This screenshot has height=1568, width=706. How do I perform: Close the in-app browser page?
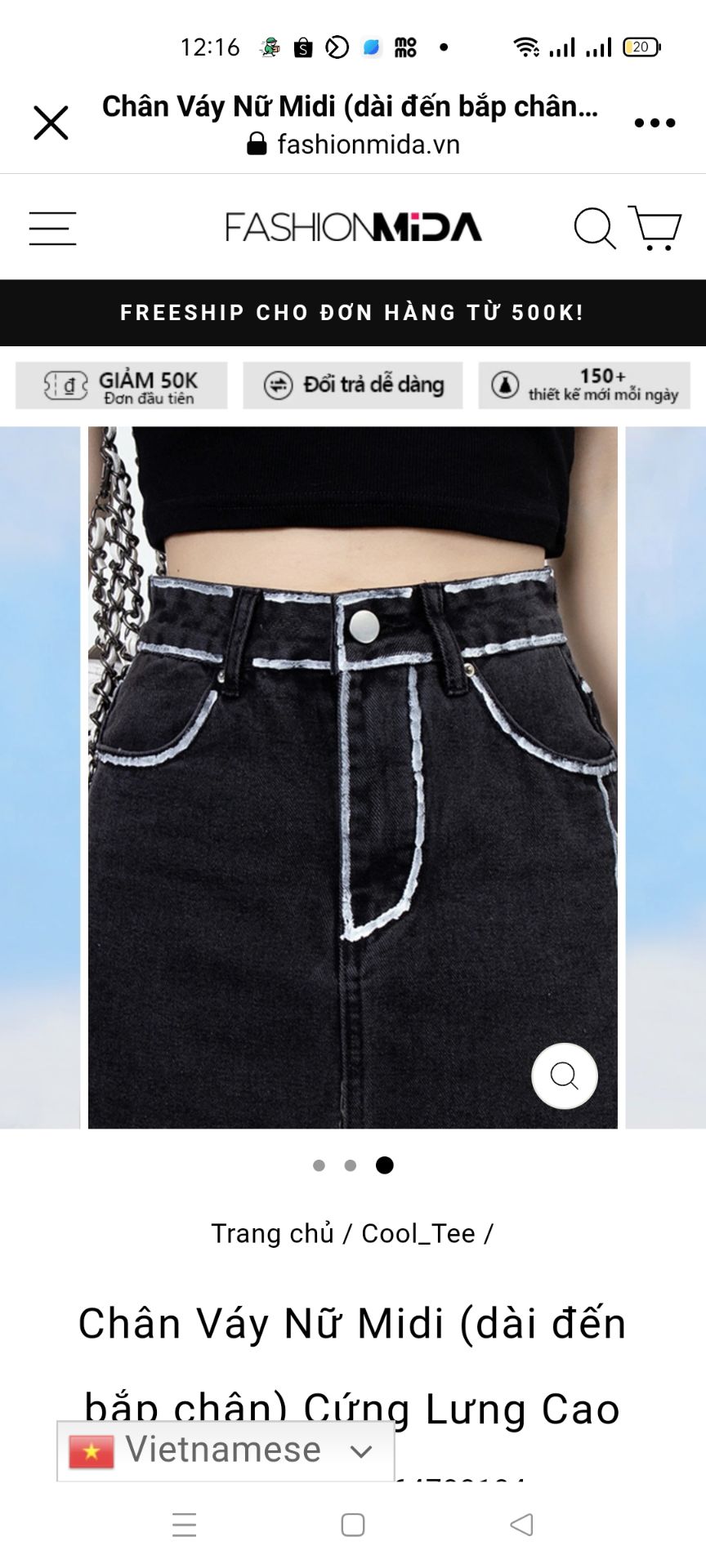pyautogui.click(x=51, y=123)
